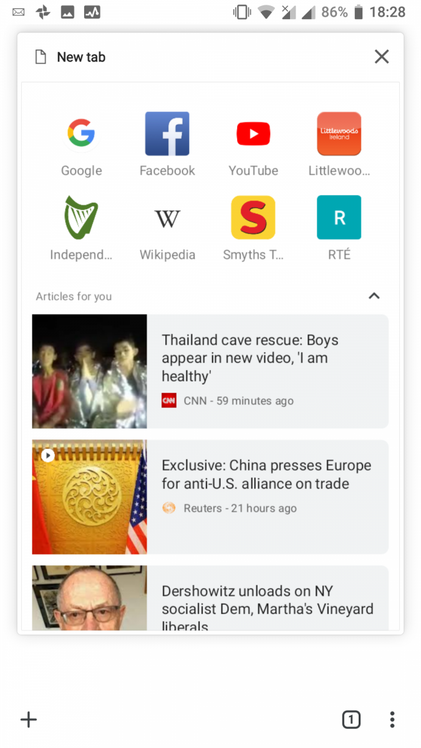Tap the tab count button
This screenshot has width=421, height=748.
tap(351, 719)
